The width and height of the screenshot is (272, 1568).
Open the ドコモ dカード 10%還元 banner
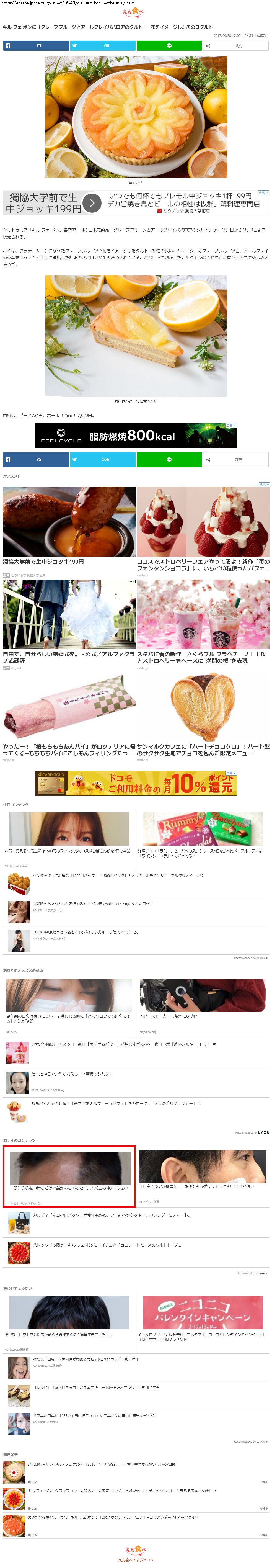(x=136, y=783)
